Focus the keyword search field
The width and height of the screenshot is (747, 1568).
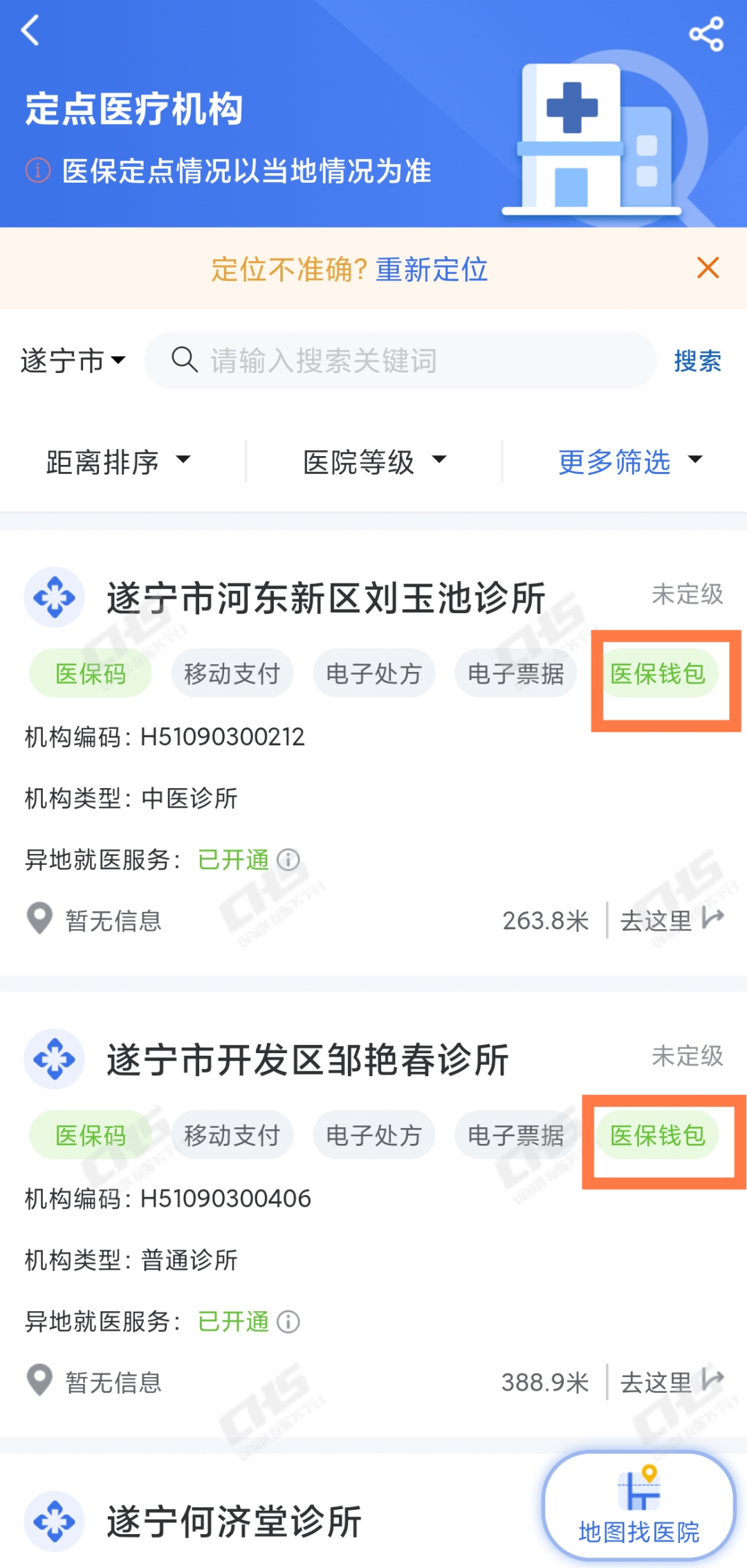(401, 361)
